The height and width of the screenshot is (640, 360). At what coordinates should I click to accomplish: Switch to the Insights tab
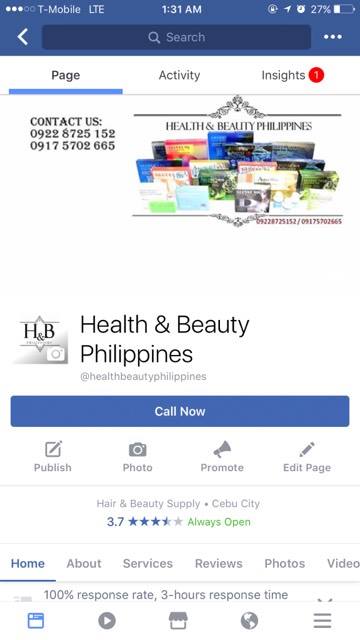pos(292,75)
